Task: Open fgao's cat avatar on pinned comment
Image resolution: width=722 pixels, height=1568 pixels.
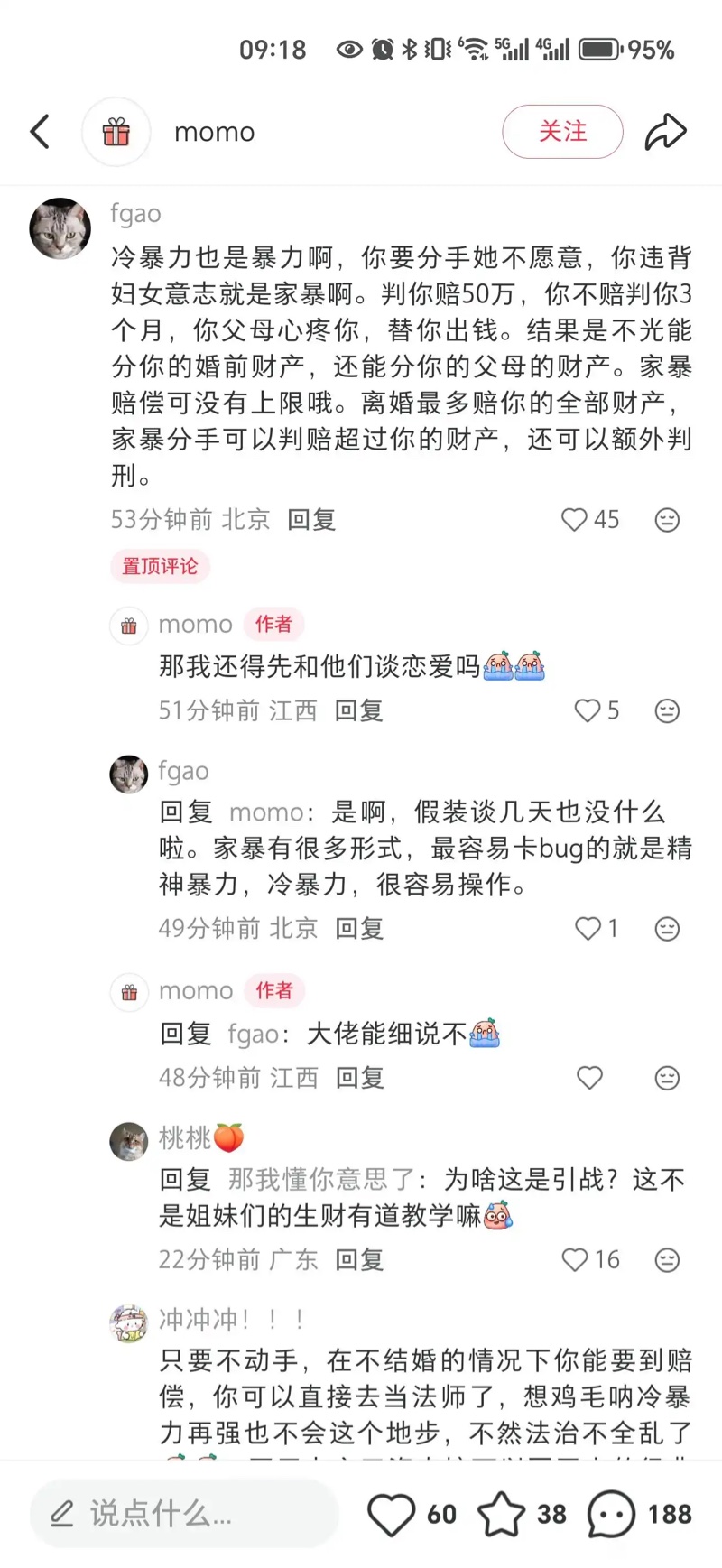Action: tap(60, 228)
